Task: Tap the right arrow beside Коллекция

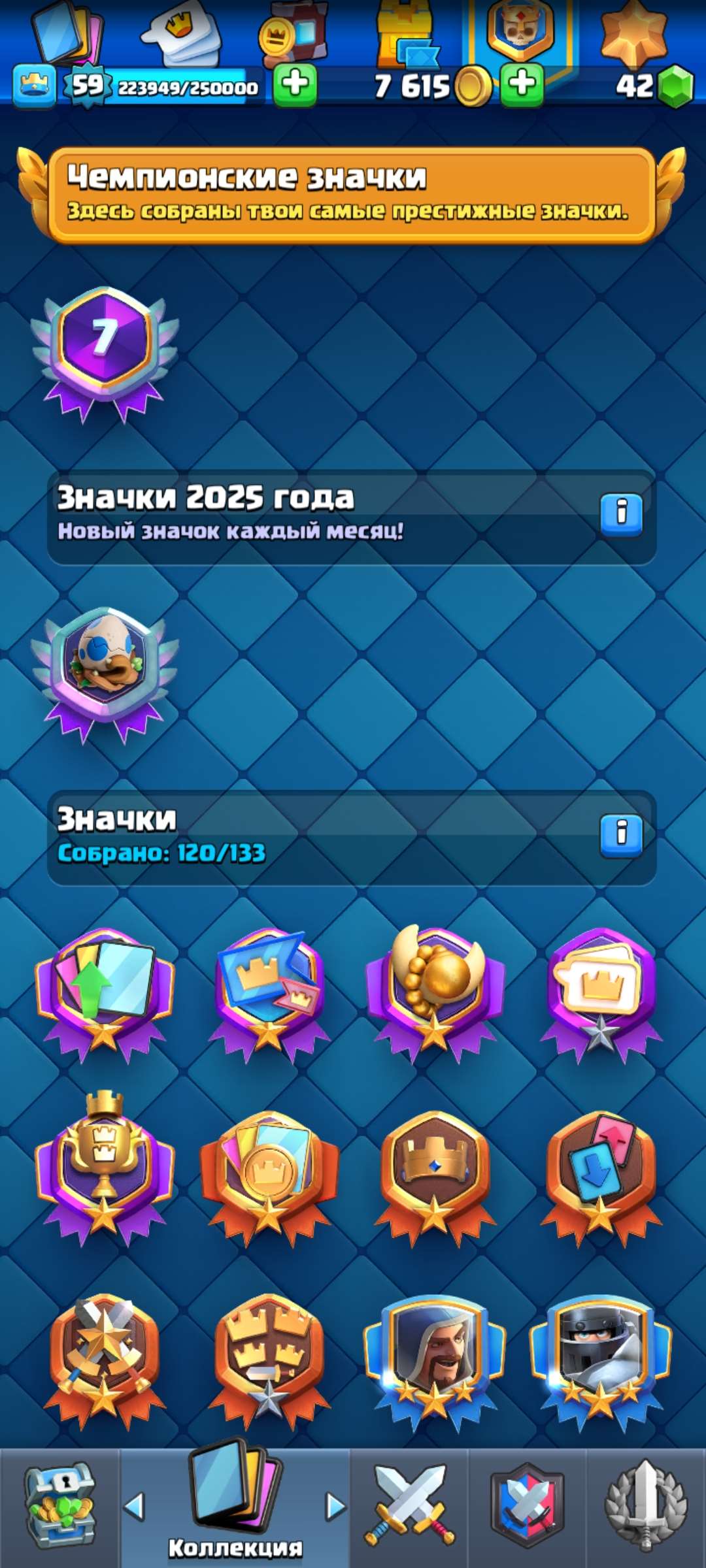Action: coord(335,1506)
